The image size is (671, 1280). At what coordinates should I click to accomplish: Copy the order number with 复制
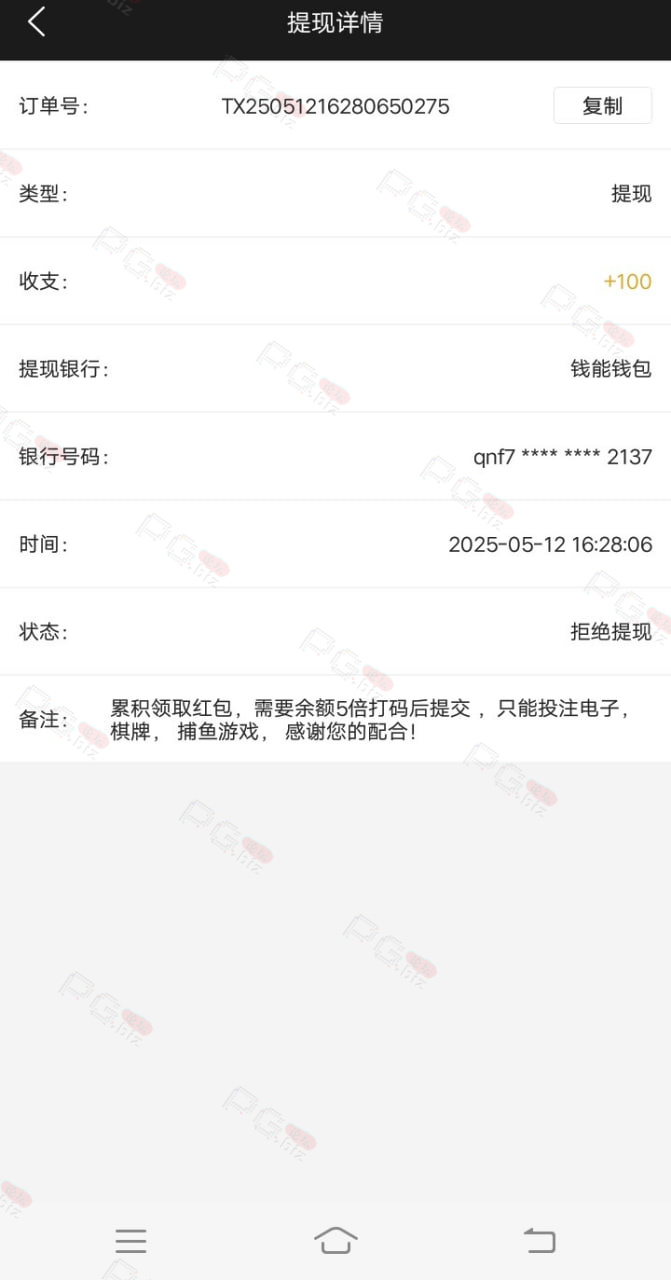pos(602,106)
